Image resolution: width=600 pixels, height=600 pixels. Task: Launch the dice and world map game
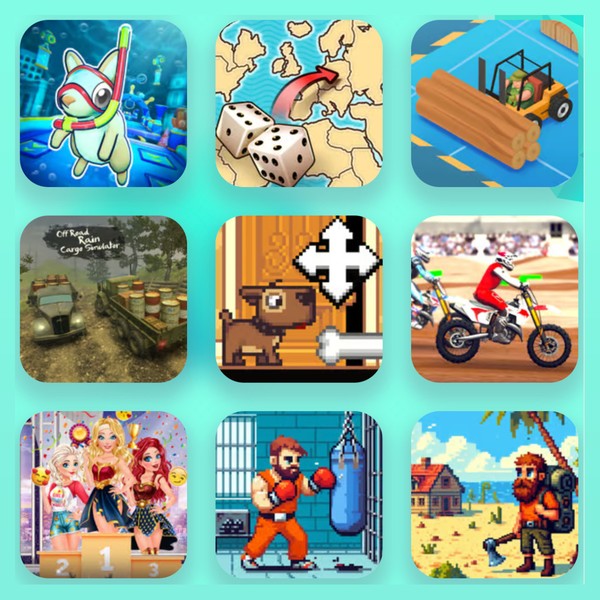299,103
